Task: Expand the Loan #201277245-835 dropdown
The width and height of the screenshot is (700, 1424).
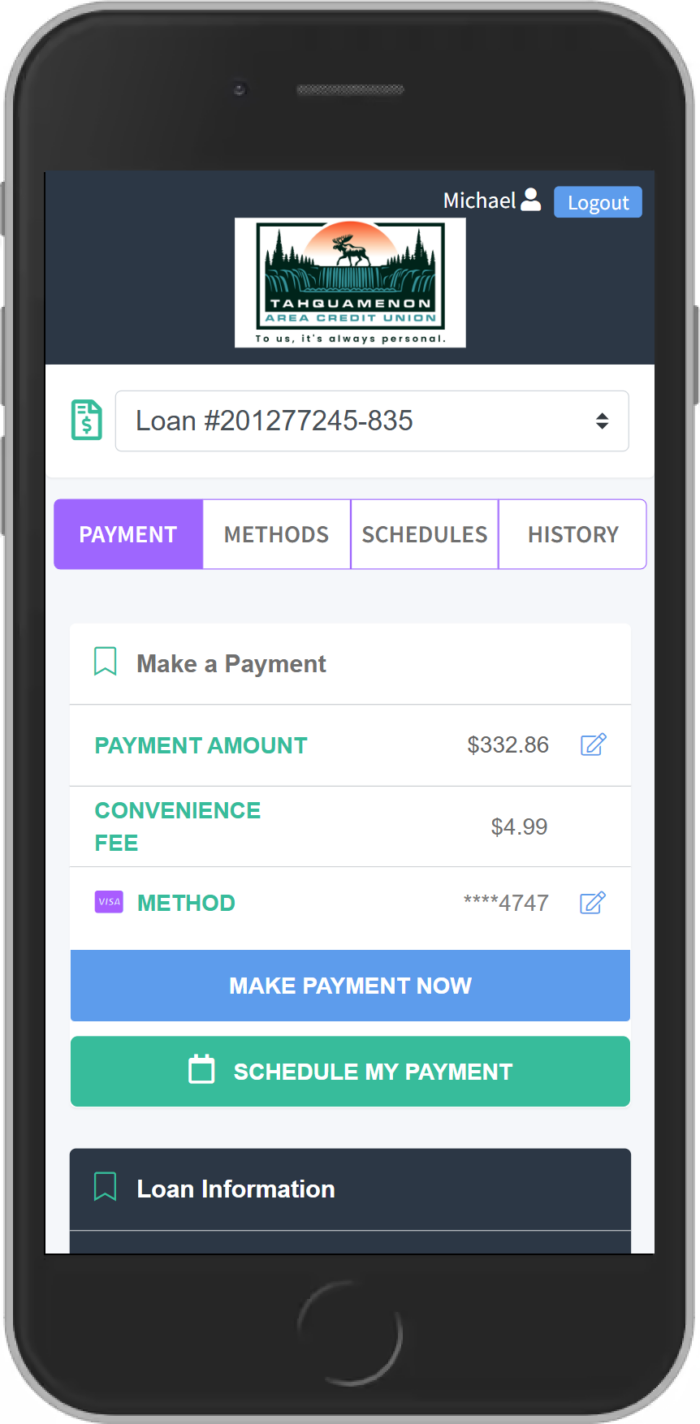Action: [372, 421]
